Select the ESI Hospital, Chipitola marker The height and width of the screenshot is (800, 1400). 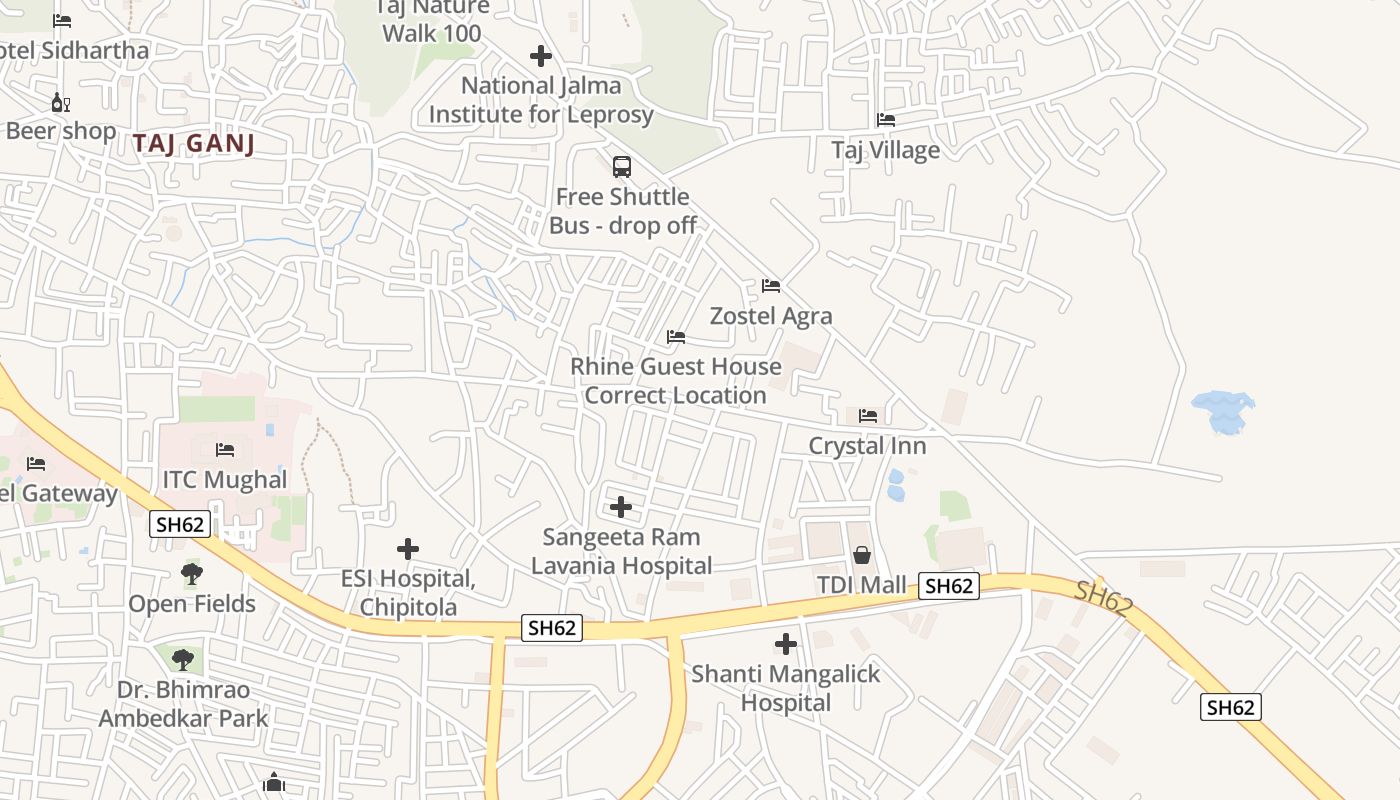pyautogui.click(x=407, y=549)
